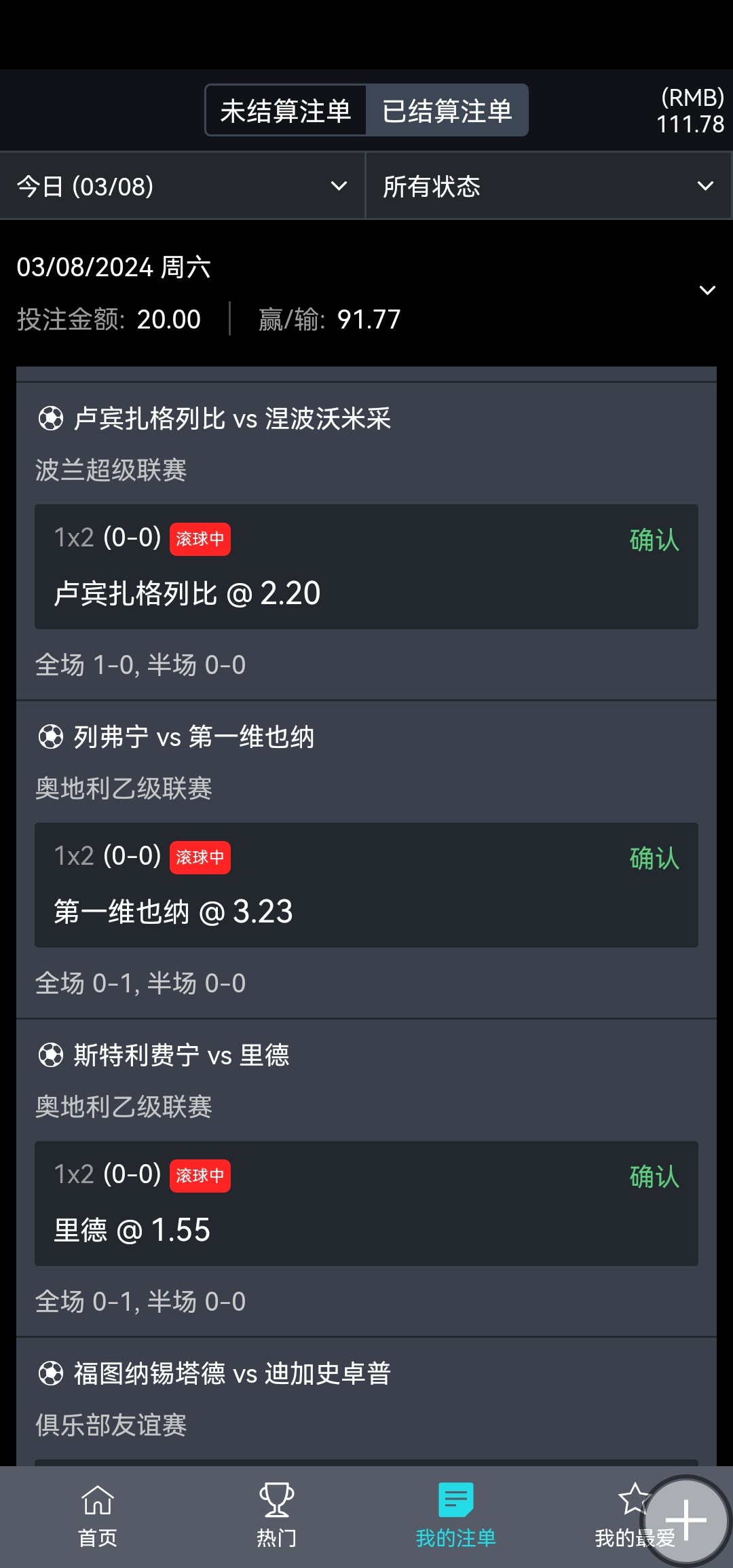Select the 已结算注单 tab
The height and width of the screenshot is (1568, 733).
447,111
